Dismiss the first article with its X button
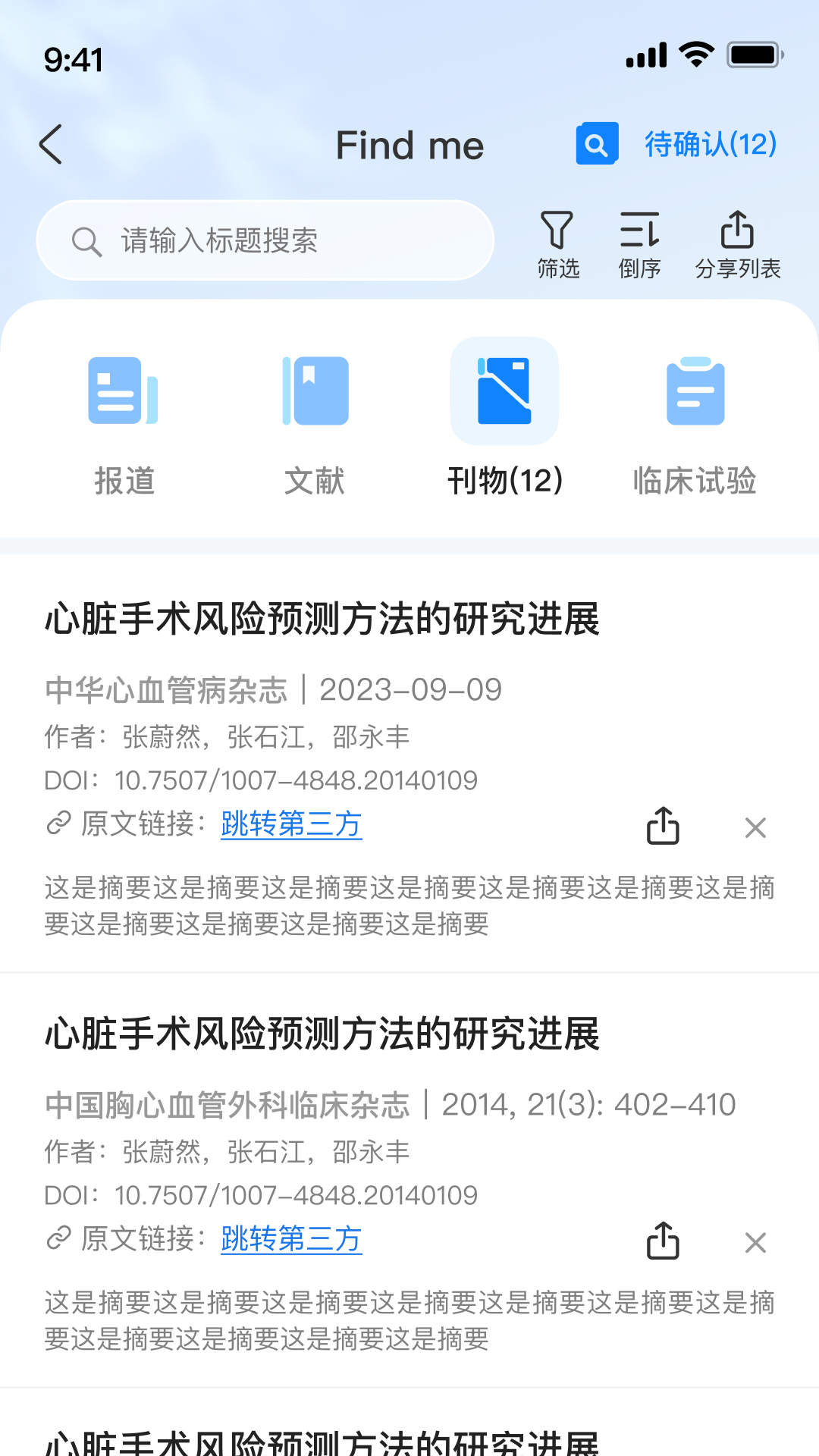This screenshot has height=1456, width=819. (x=755, y=828)
